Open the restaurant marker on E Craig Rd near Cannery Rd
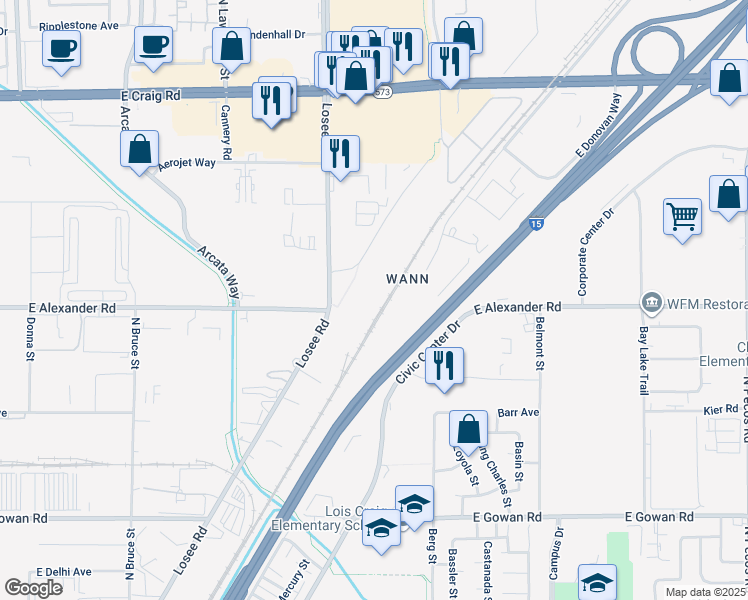The width and height of the screenshot is (748, 600). coord(271,102)
